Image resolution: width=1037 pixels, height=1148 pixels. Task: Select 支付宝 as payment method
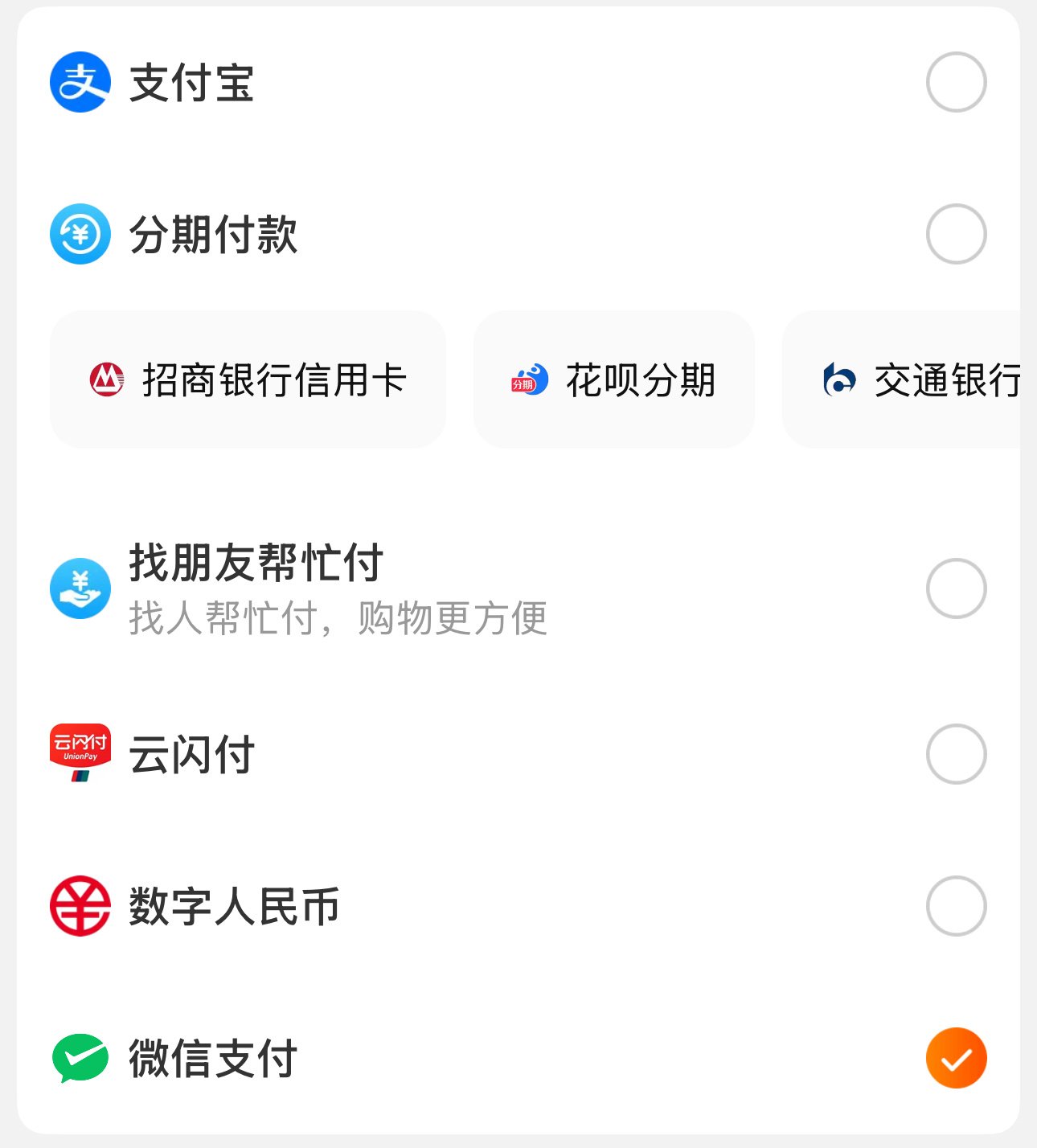coord(956,82)
